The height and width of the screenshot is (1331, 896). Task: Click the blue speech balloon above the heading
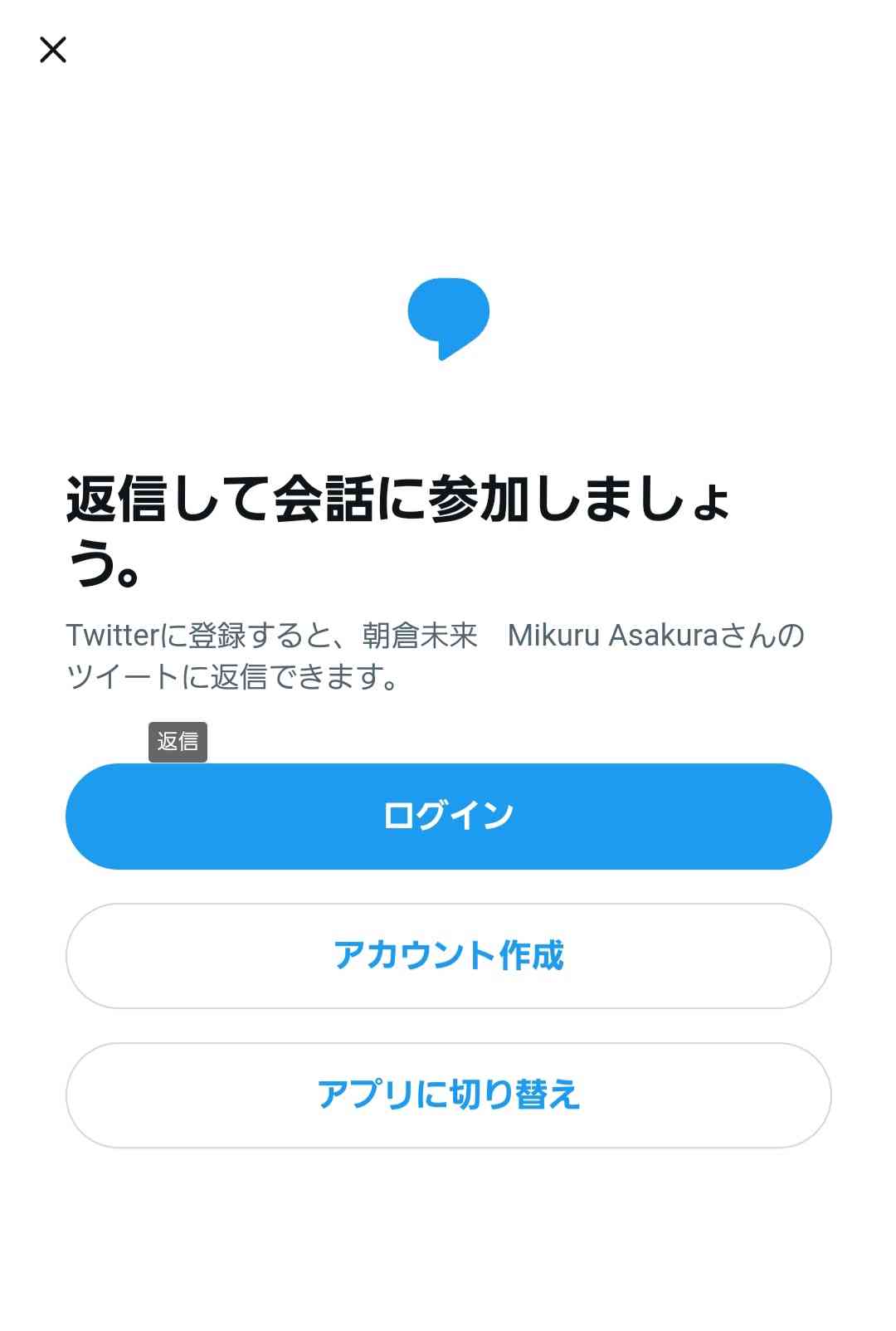coord(448,315)
